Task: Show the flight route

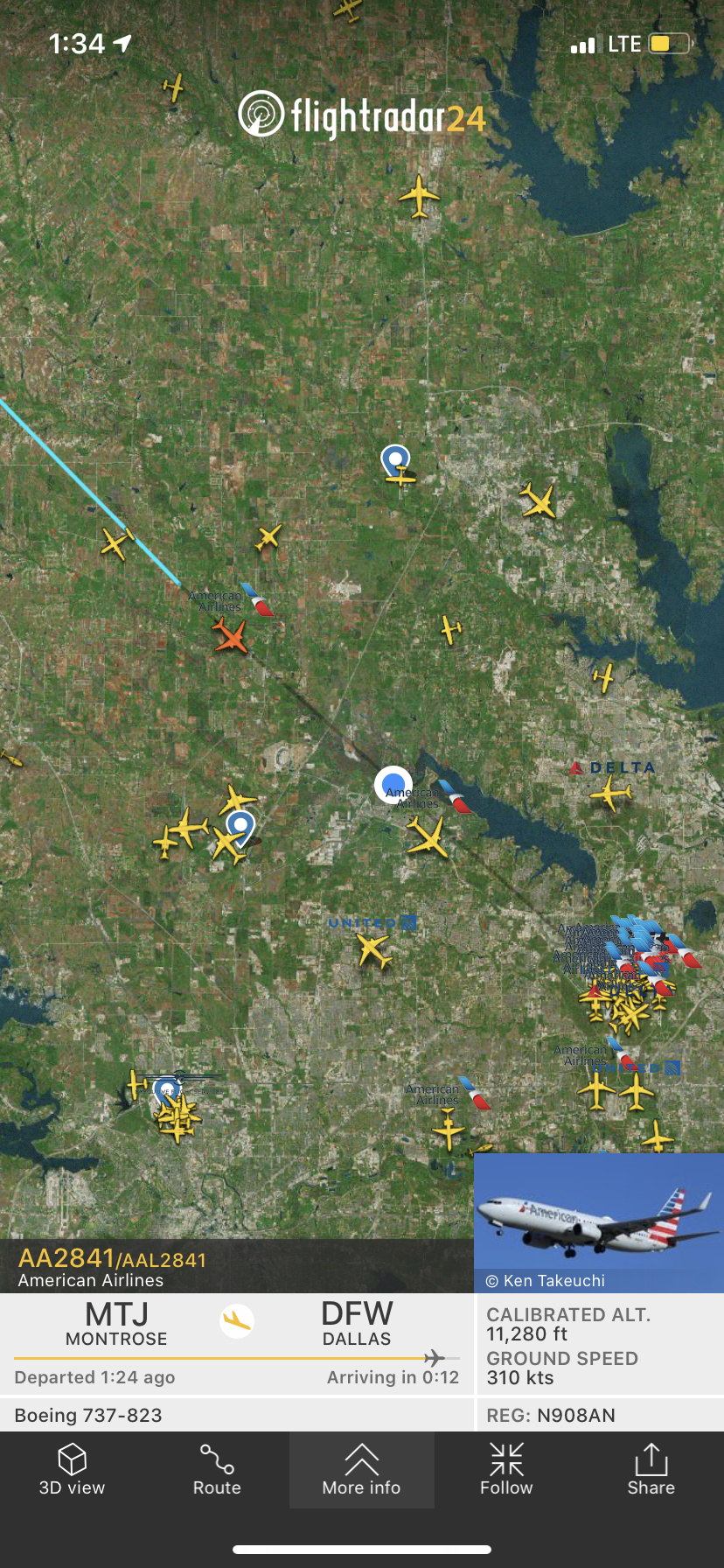Action: pyautogui.click(x=217, y=1470)
